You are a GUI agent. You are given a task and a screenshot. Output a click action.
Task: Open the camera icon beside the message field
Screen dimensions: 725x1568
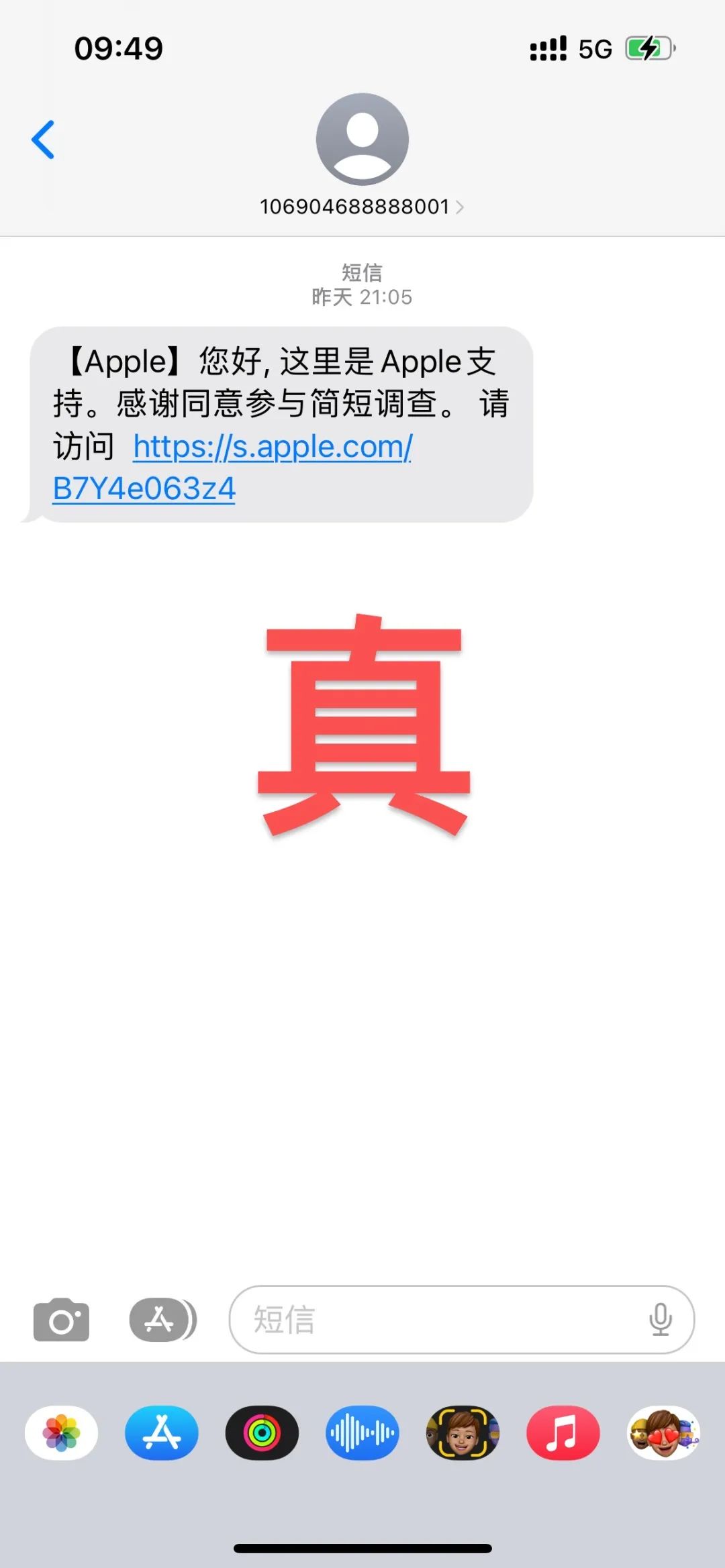coord(62,1319)
